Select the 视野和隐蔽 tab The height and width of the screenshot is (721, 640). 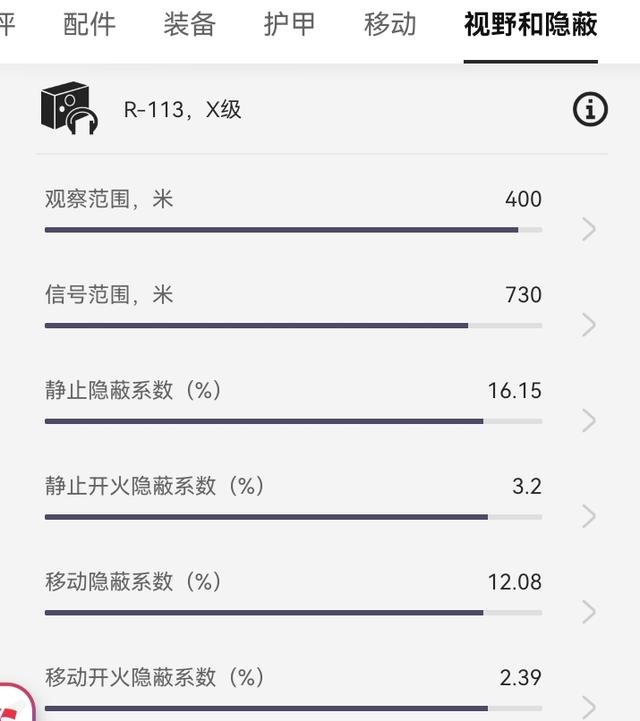pyautogui.click(x=530, y=25)
